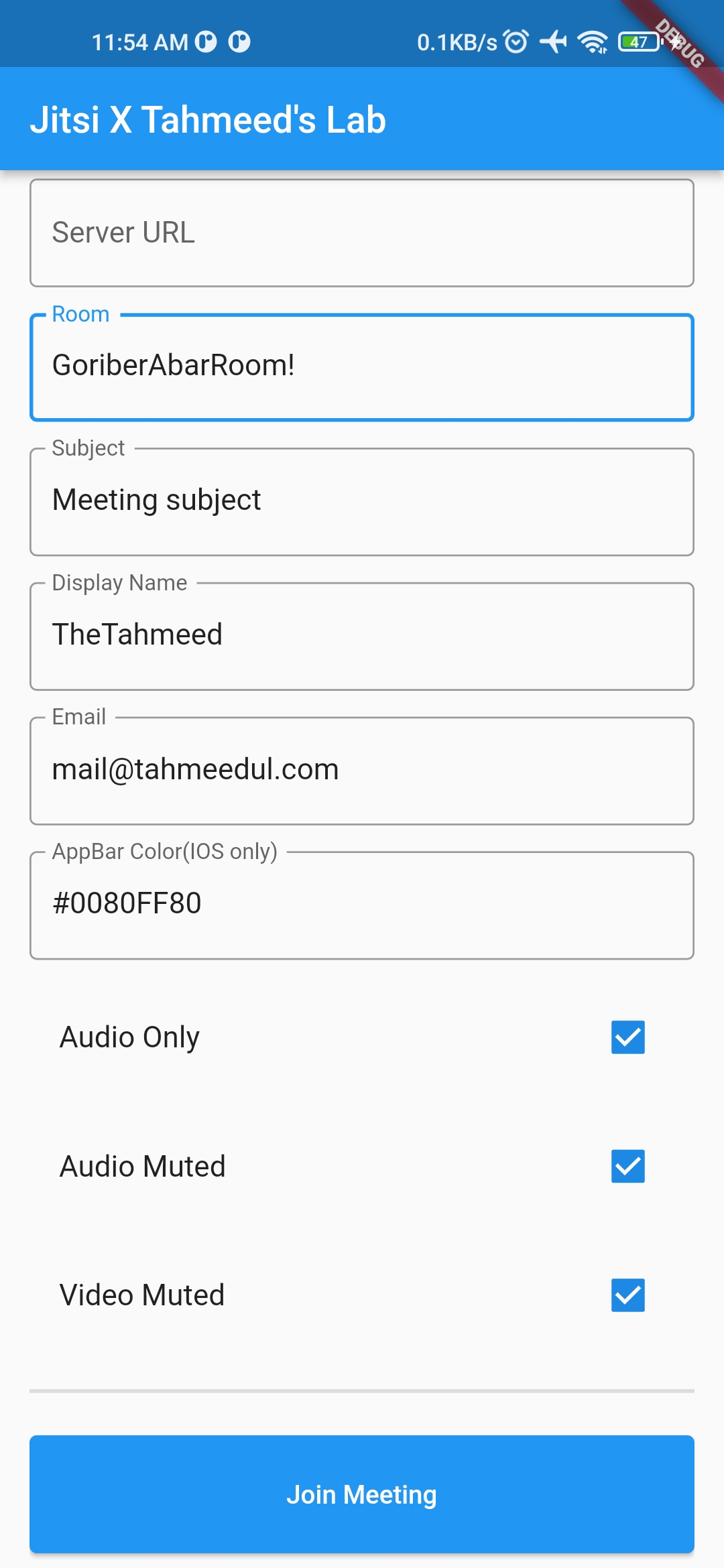Image resolution: width=724 pixels, height=1568 pixels.
Task: Focus the Subject text field
Action: click(362, 502)
